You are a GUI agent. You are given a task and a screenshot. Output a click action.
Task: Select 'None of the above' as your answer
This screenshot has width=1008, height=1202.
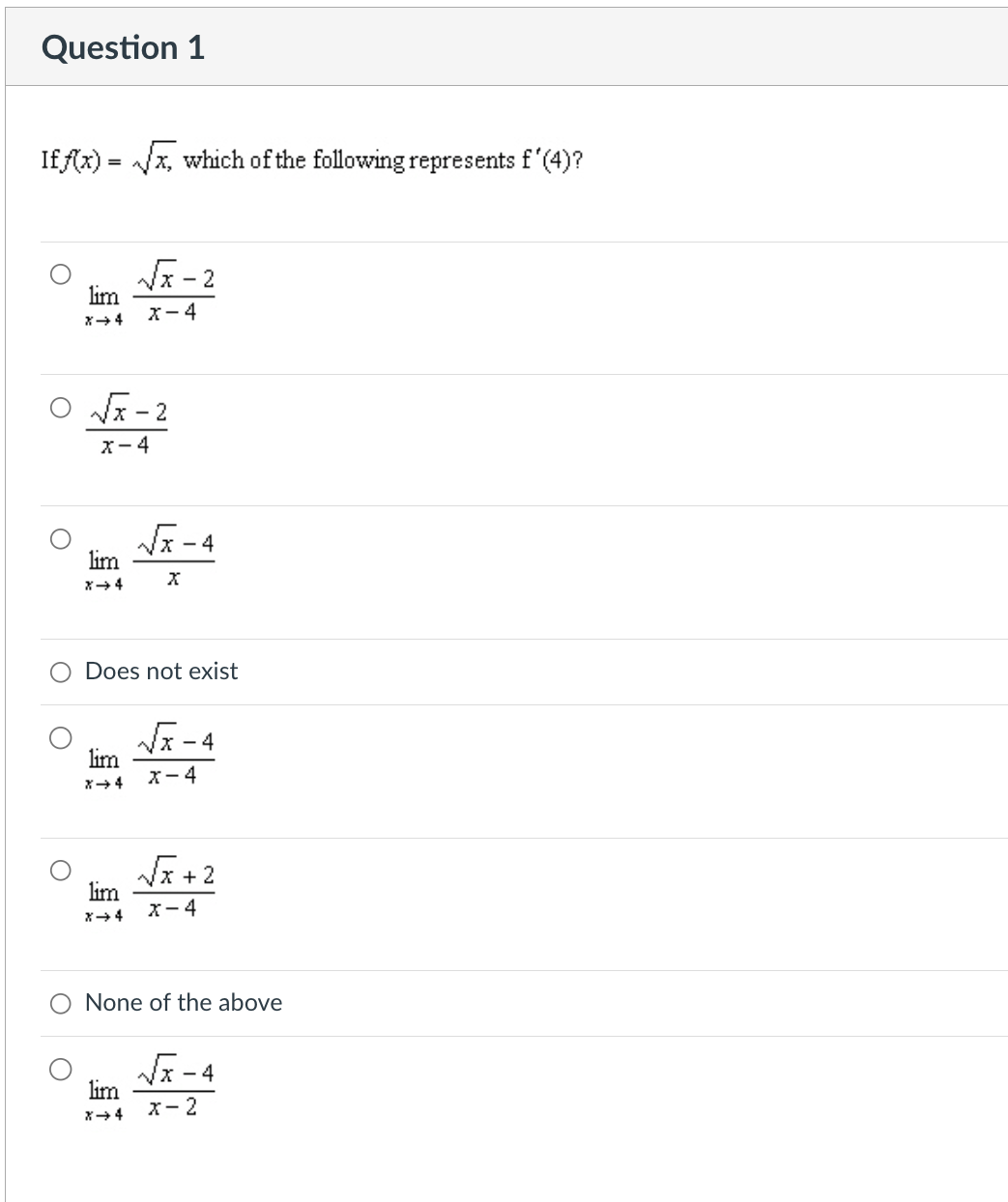(x=59, y=1003)
